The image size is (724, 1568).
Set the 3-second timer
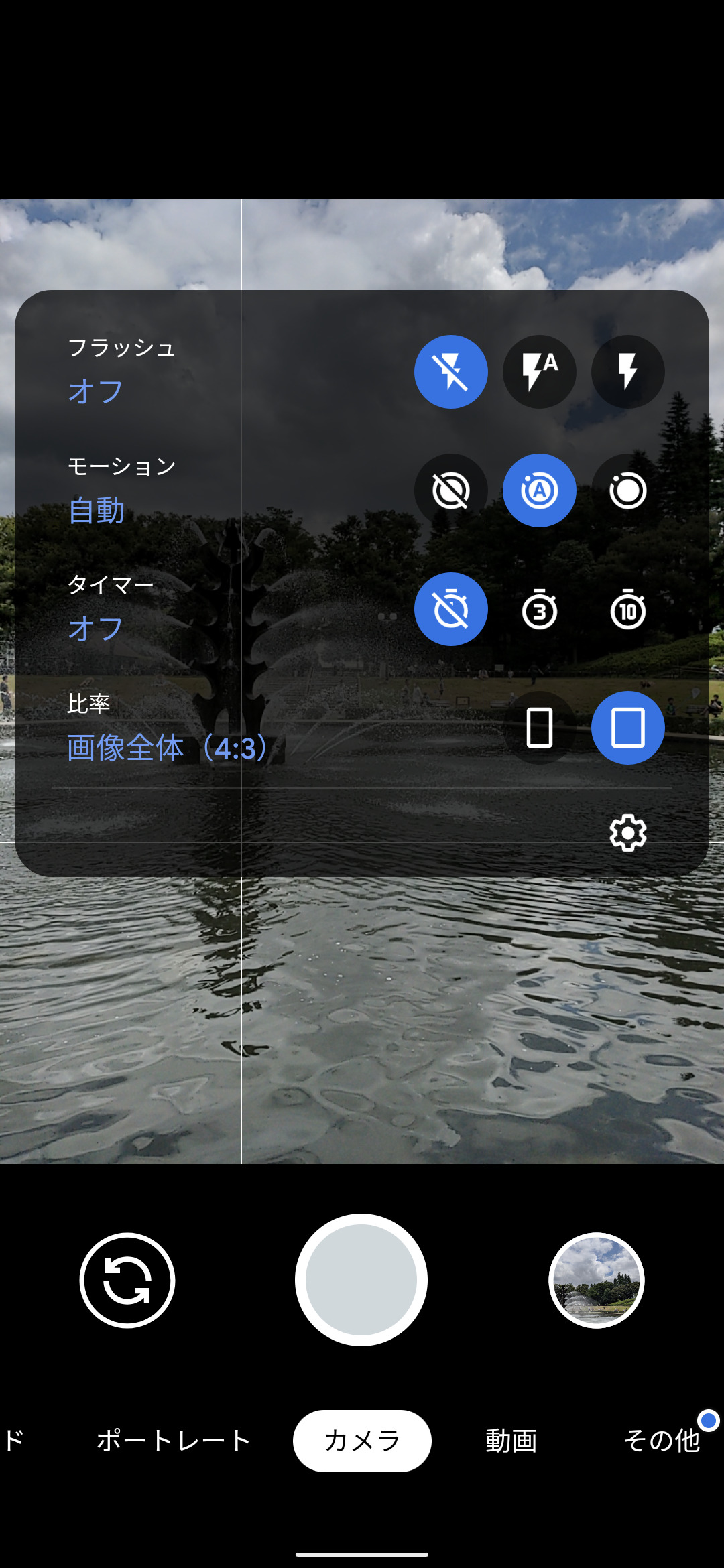pyautogui.click(x=539, y=609)
